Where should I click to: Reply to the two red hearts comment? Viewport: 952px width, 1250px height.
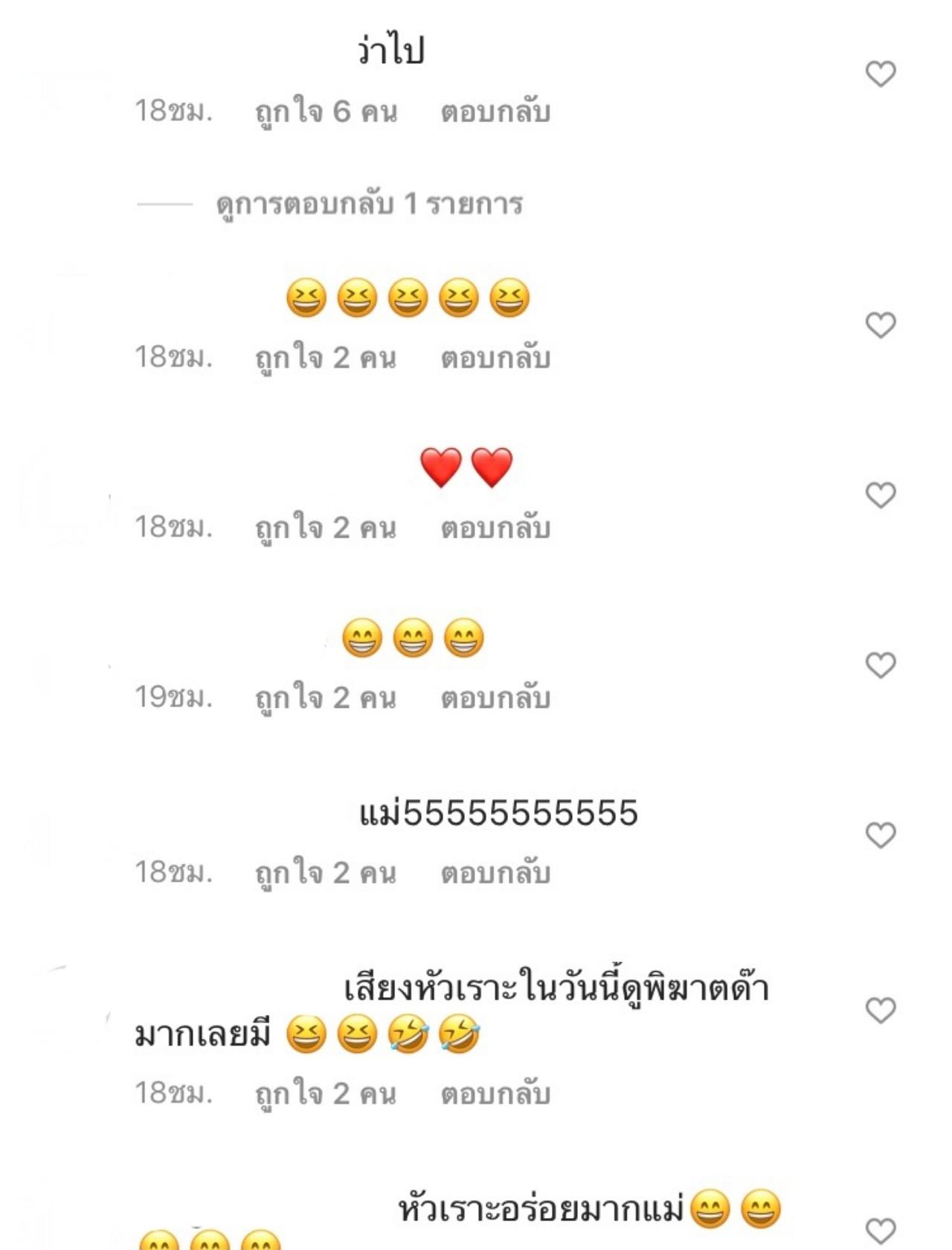pos(495,528)
